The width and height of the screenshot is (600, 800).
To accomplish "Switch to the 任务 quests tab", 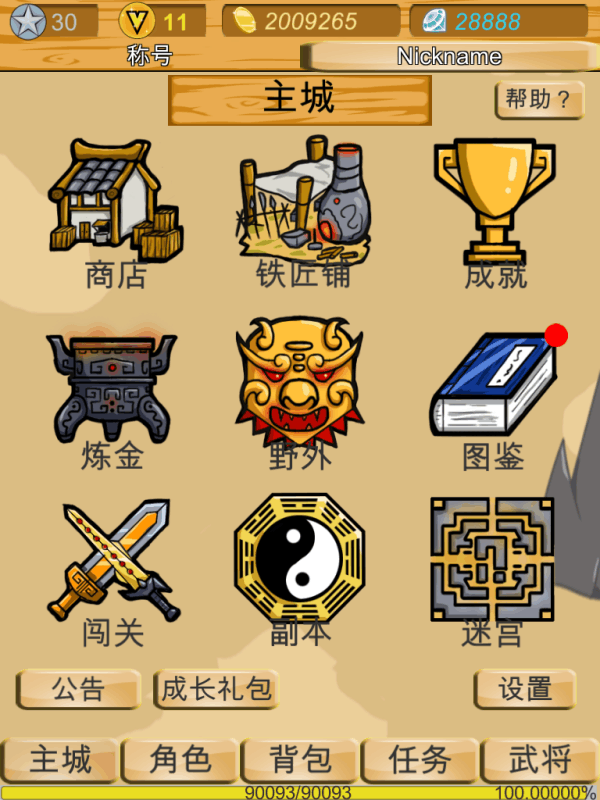I will click(x=420, y=760).
